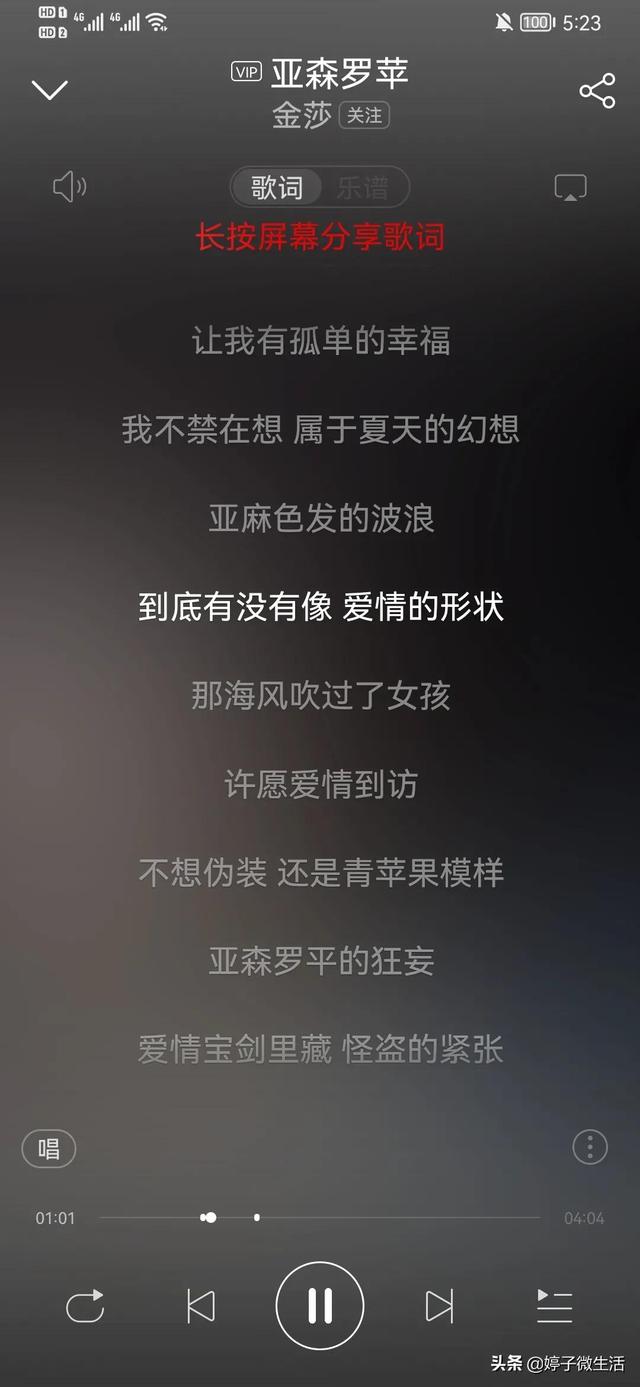Seek within the playback progress bar
The width and height of the screenshot is (640, 1387).
coord(320,1218)
